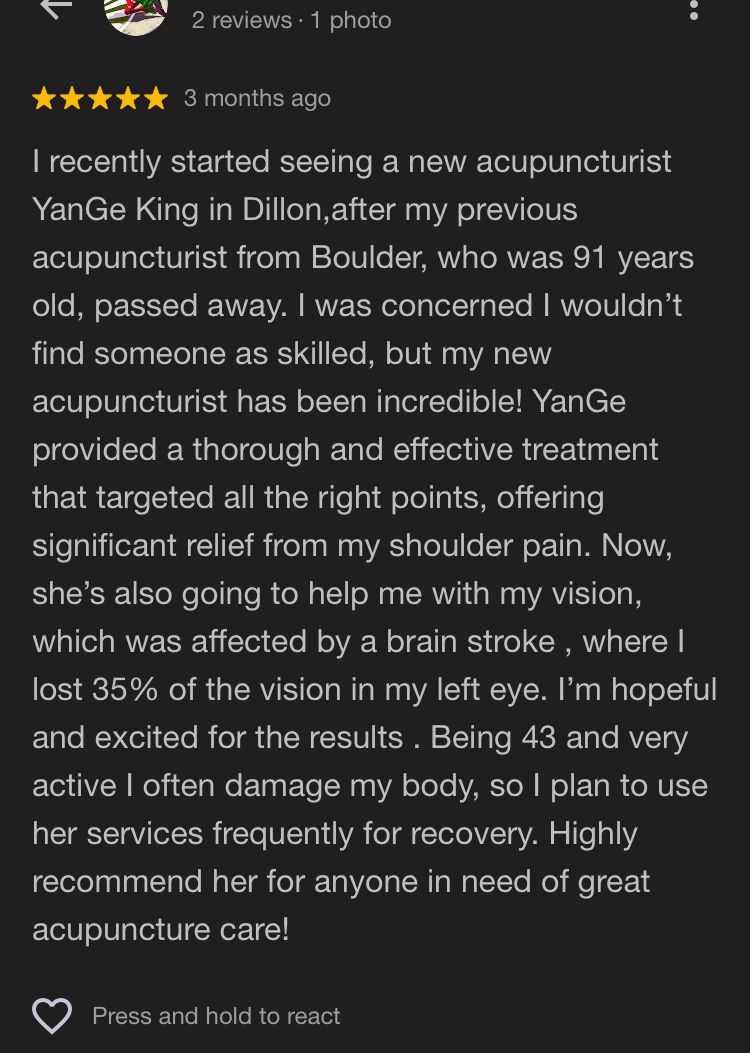The height and width of the screenshot is (1053, 750).
Task: Like the review with the heart icon
Action: click(52, 1016)
